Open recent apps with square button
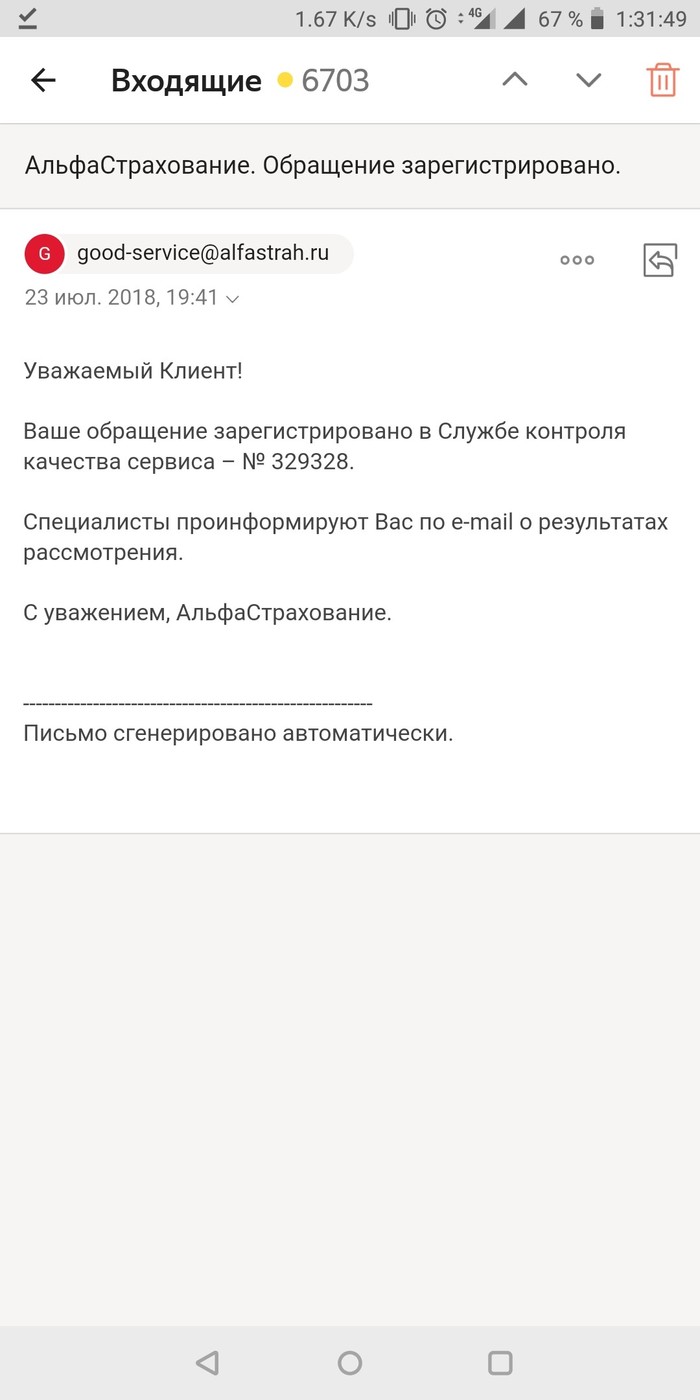 pos(499,1362)
